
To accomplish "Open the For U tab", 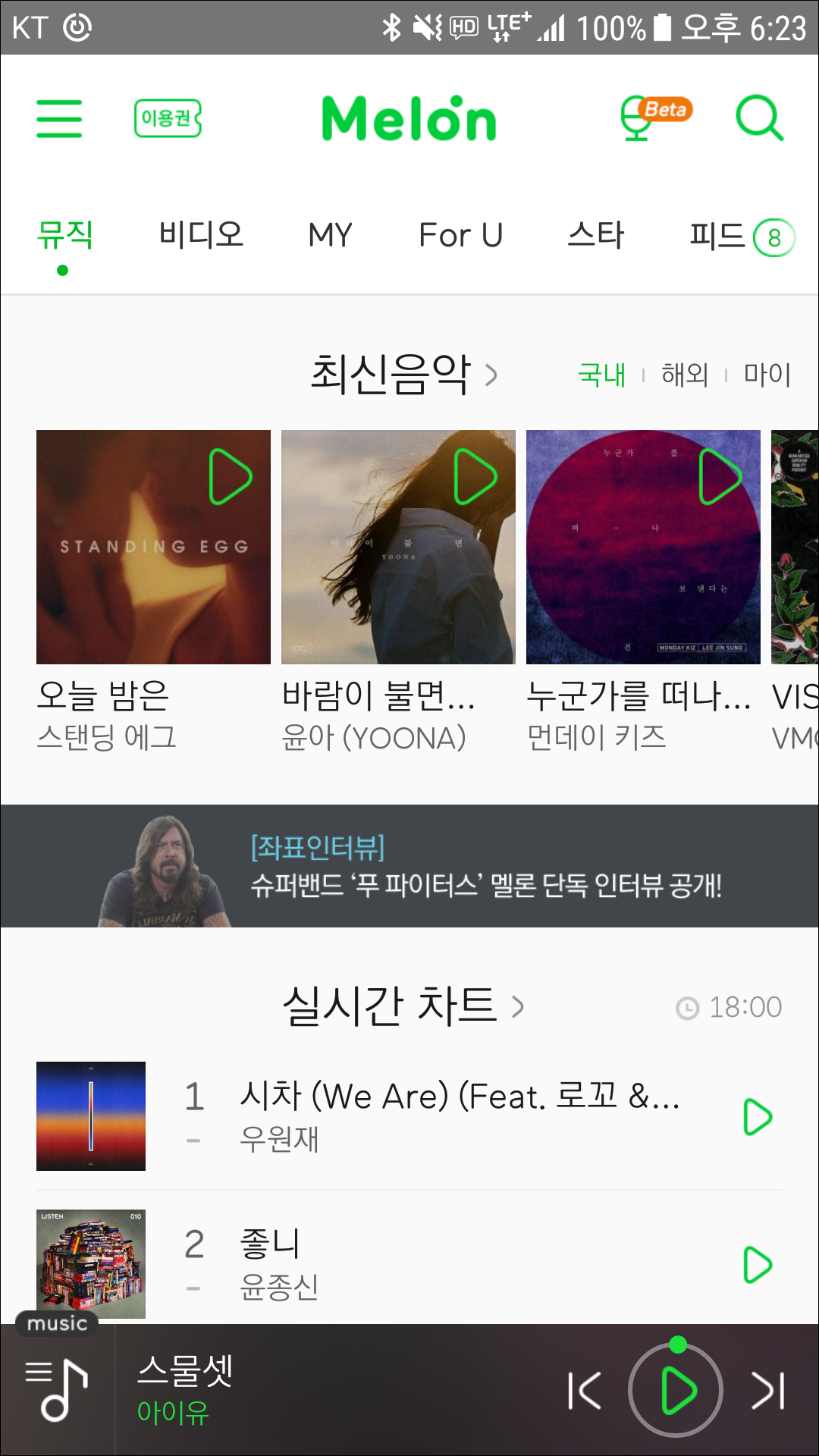I will [461, 235].
